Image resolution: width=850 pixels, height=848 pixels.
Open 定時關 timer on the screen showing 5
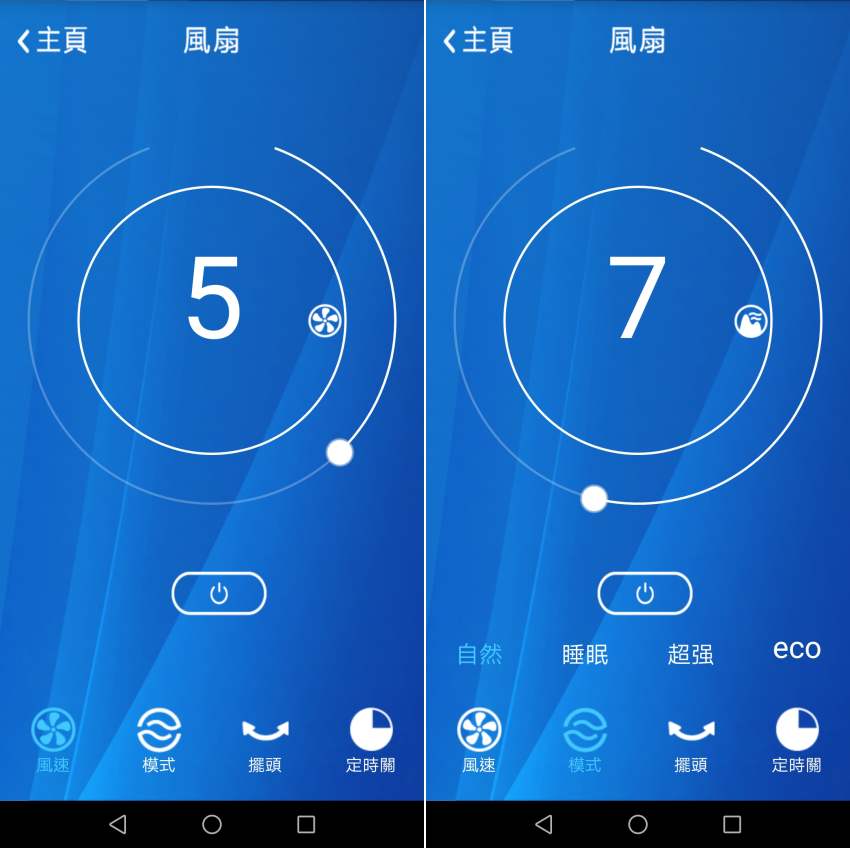coord(371,741)
